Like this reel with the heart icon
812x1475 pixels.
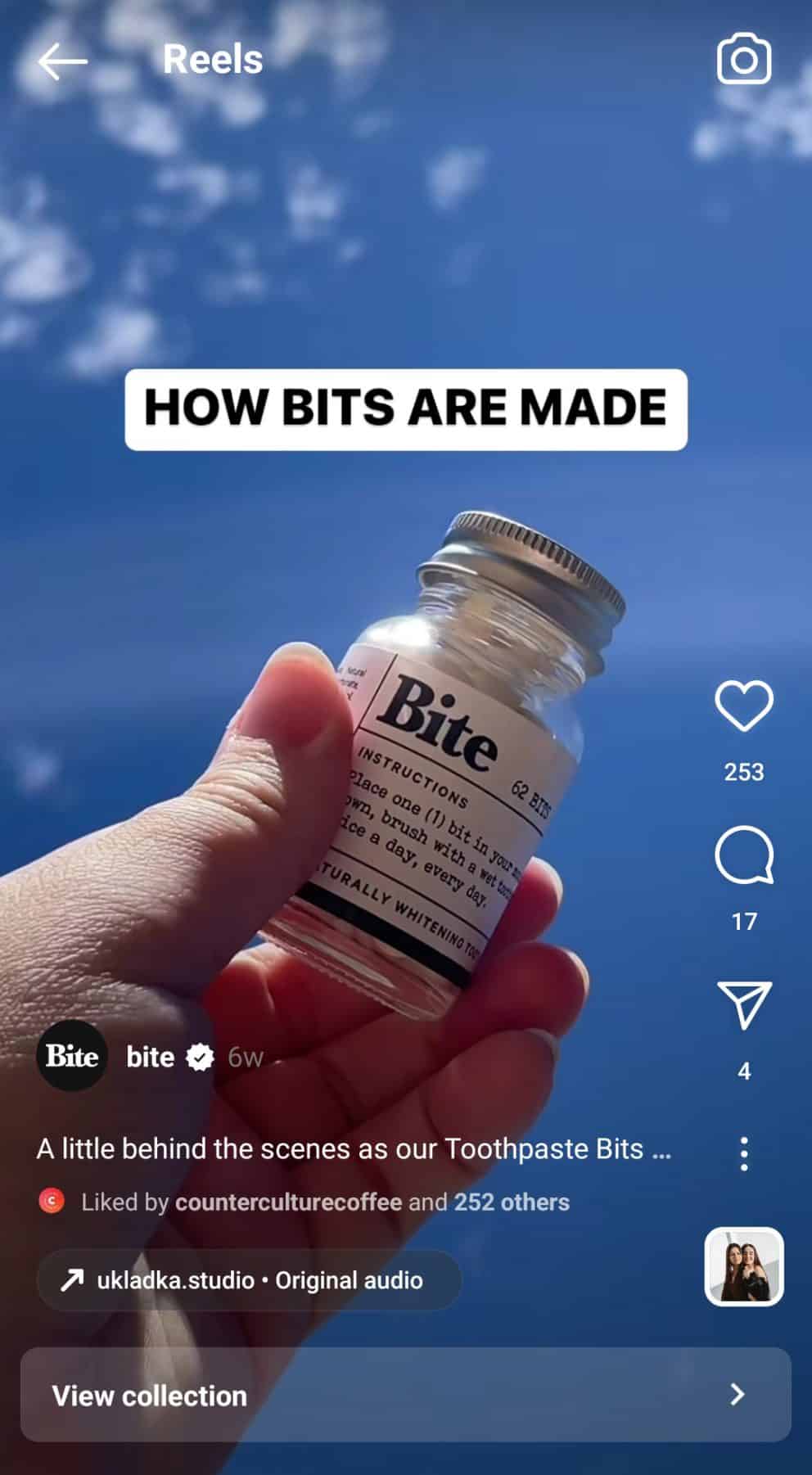pyautogui.click(x=743, y=706)
